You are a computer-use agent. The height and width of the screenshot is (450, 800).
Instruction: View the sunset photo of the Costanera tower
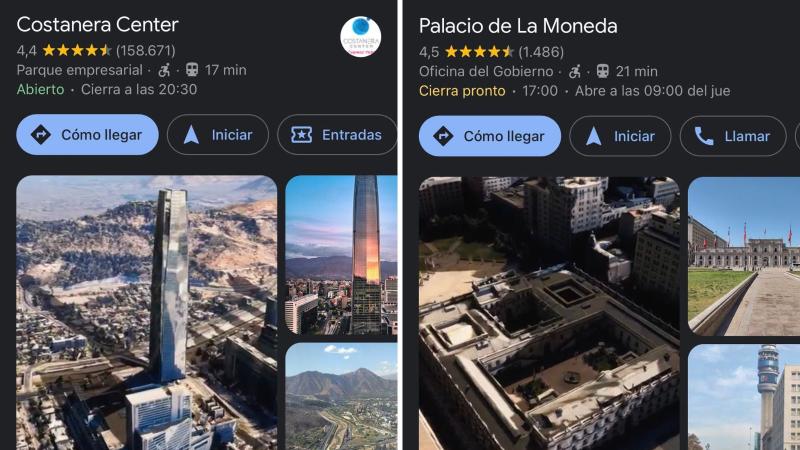(x=341, y=255)
